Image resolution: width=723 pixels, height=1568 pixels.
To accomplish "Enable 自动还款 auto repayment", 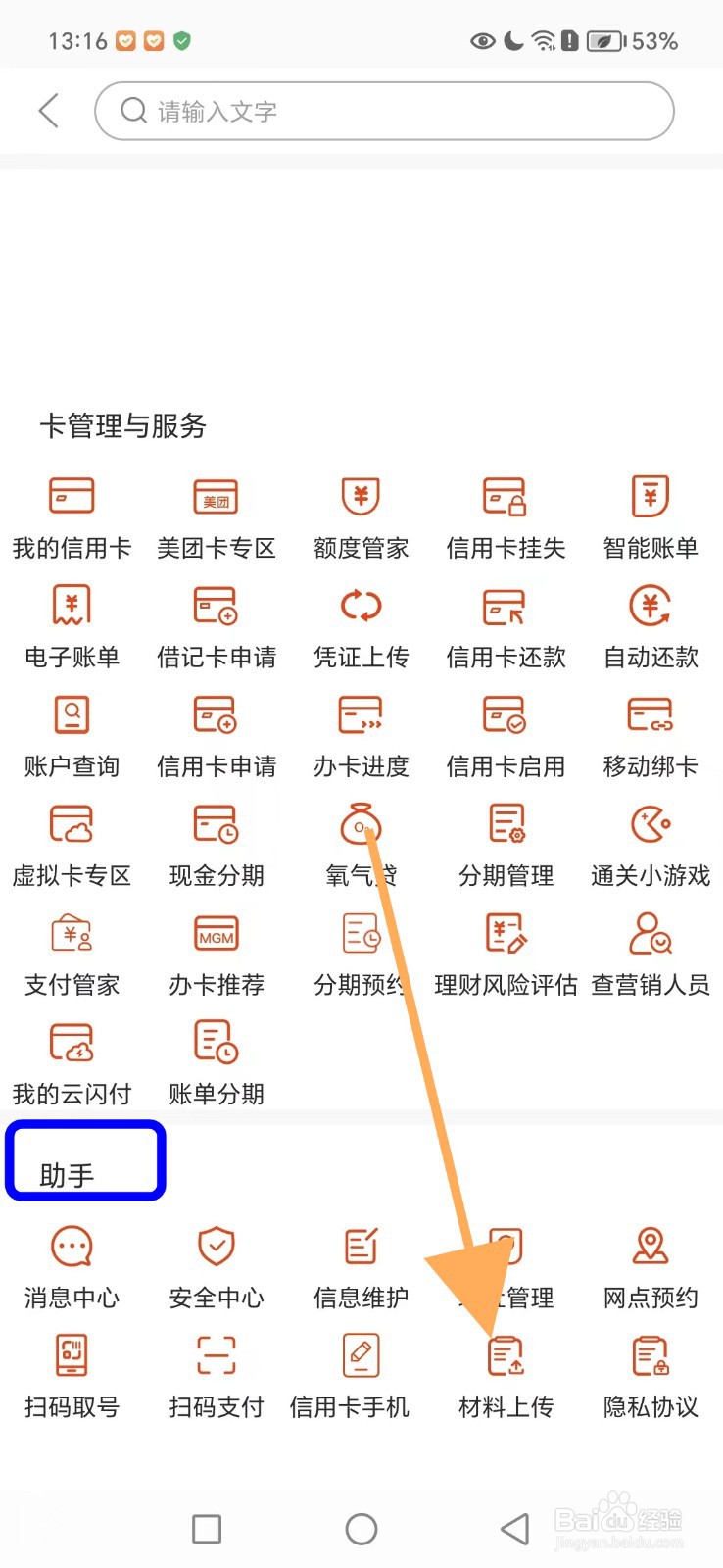I will click(x=650, y=625).
